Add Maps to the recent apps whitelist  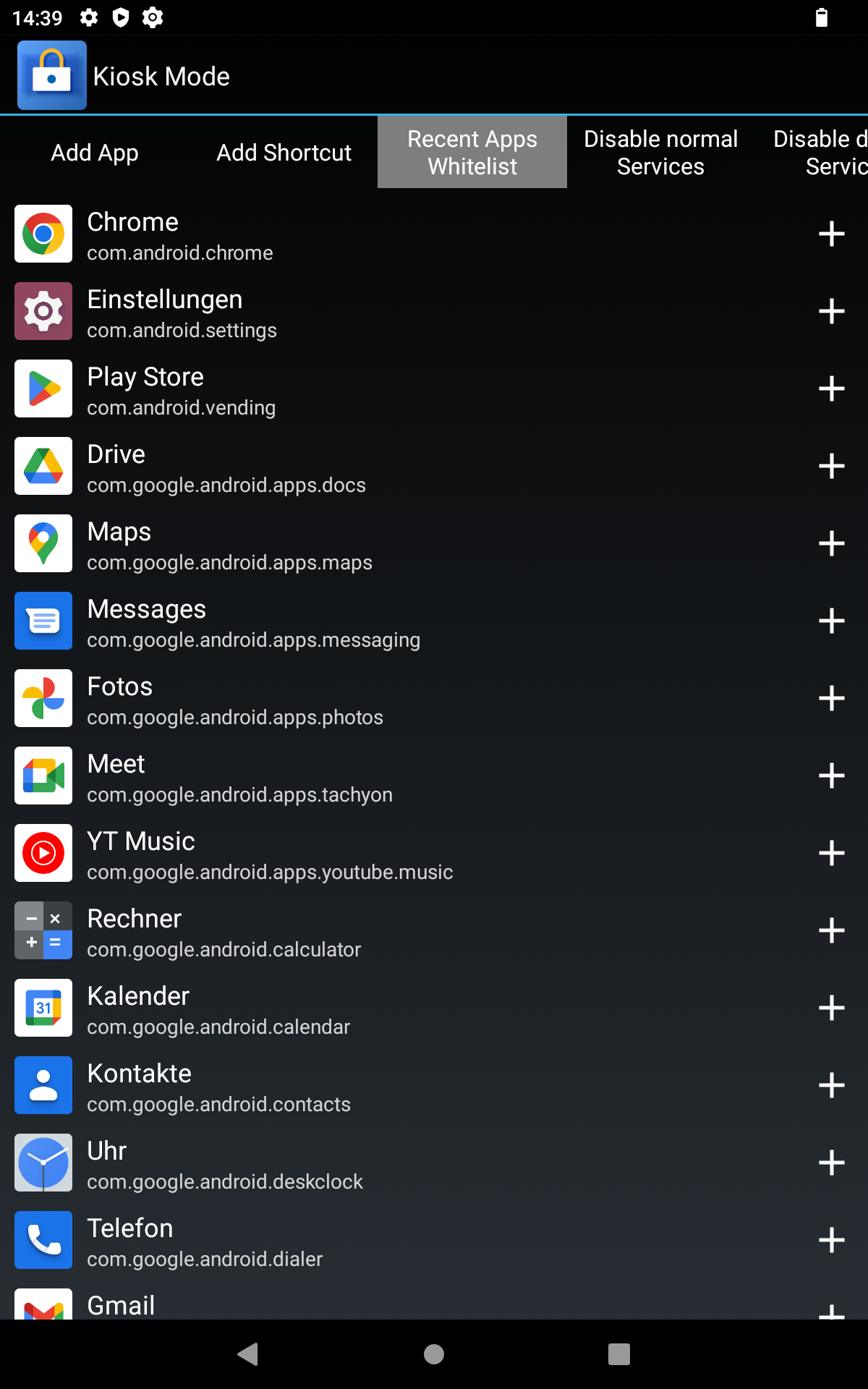coord(831,543)
